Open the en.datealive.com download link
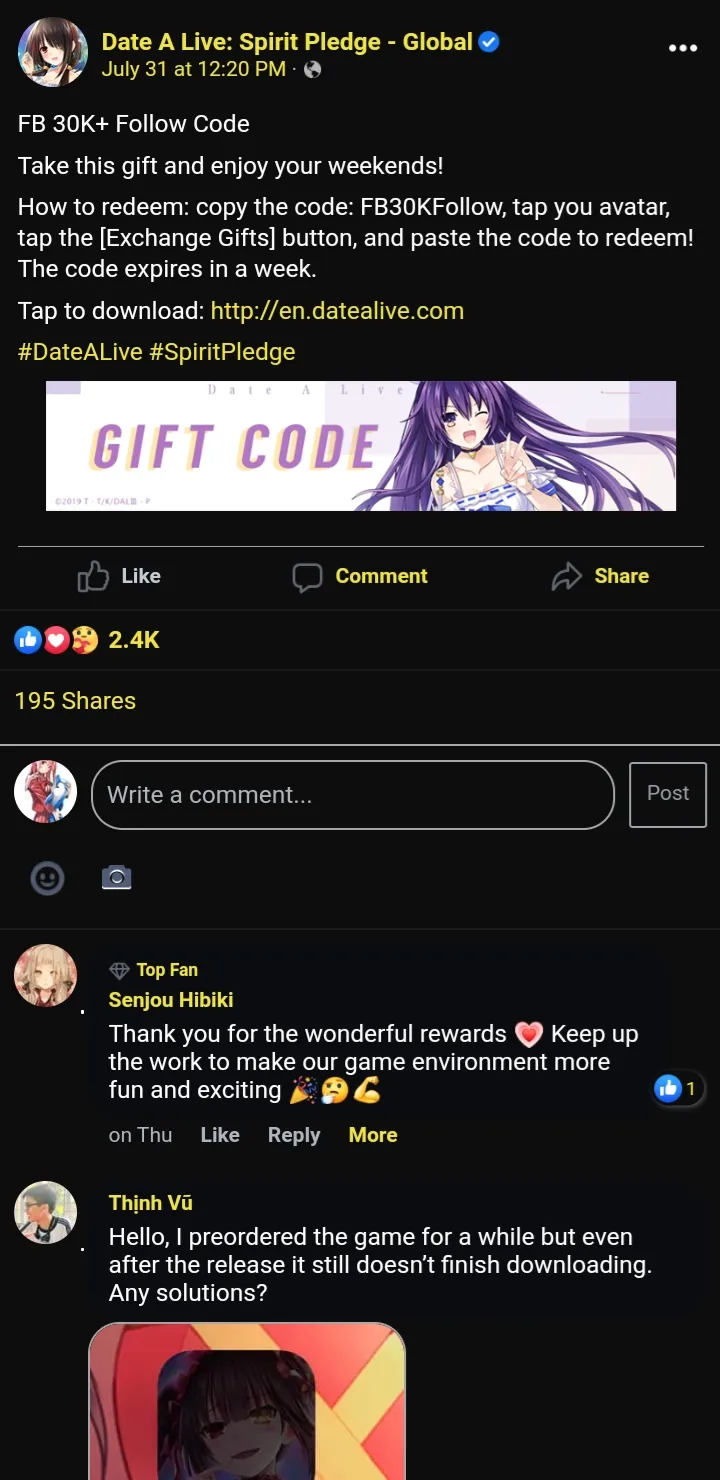Viewport: 720px width, 1480px height. tap(337, 310)
